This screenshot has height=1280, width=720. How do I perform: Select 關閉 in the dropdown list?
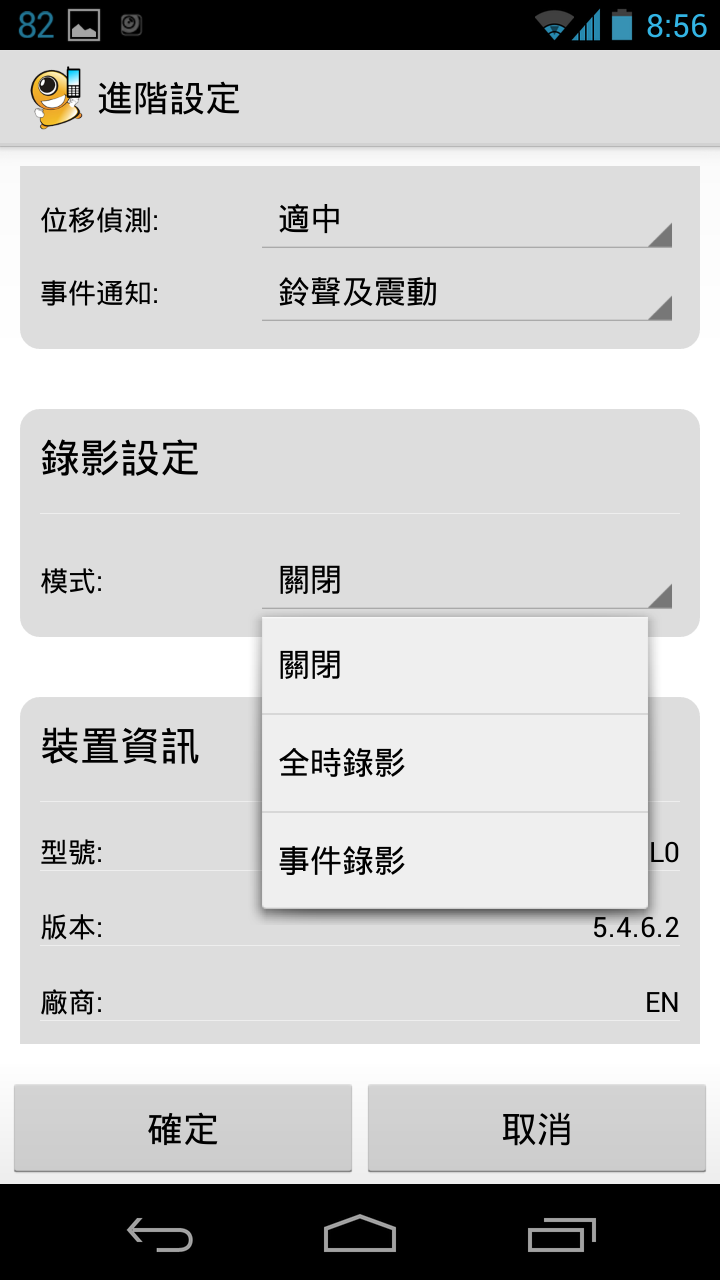pos(454,665)
